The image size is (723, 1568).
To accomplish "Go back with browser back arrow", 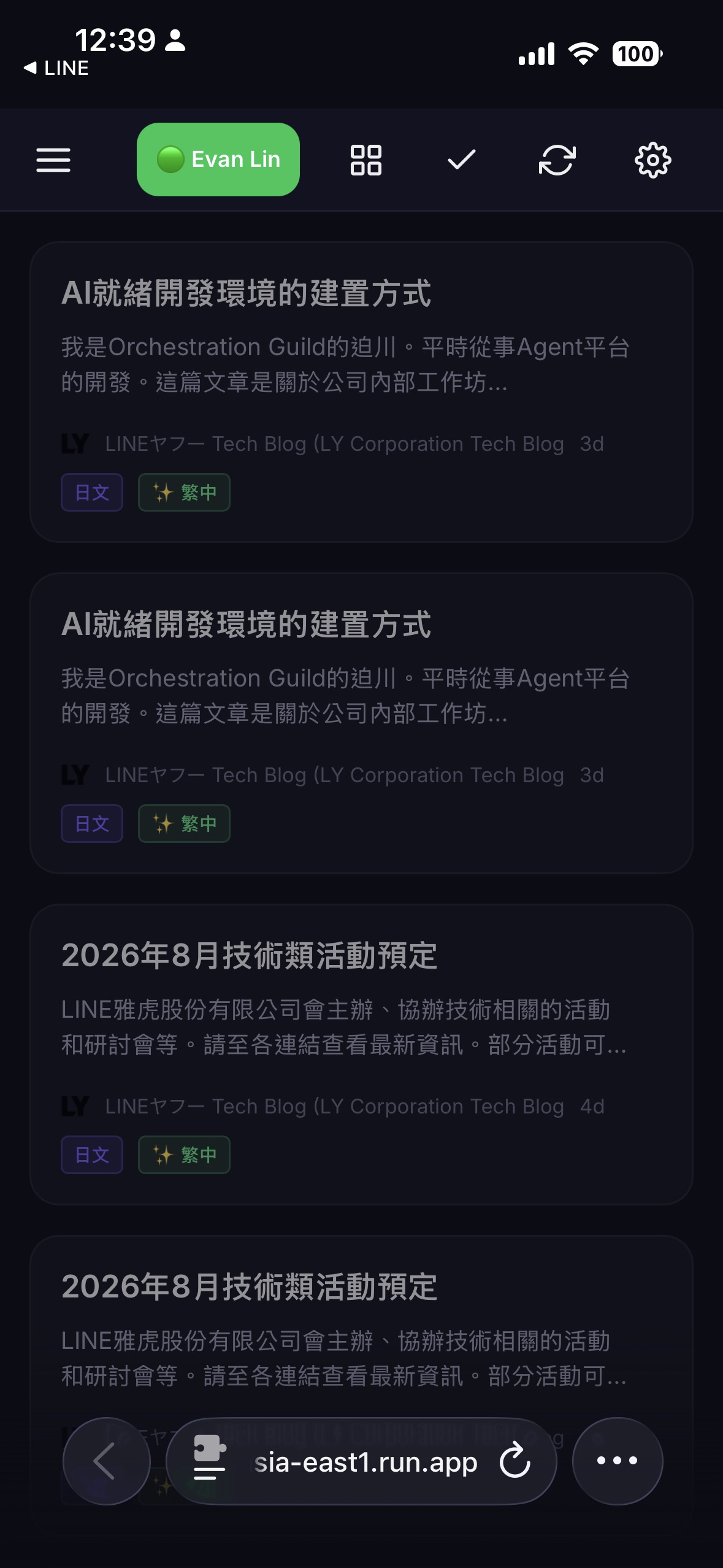I will 107,1461.
